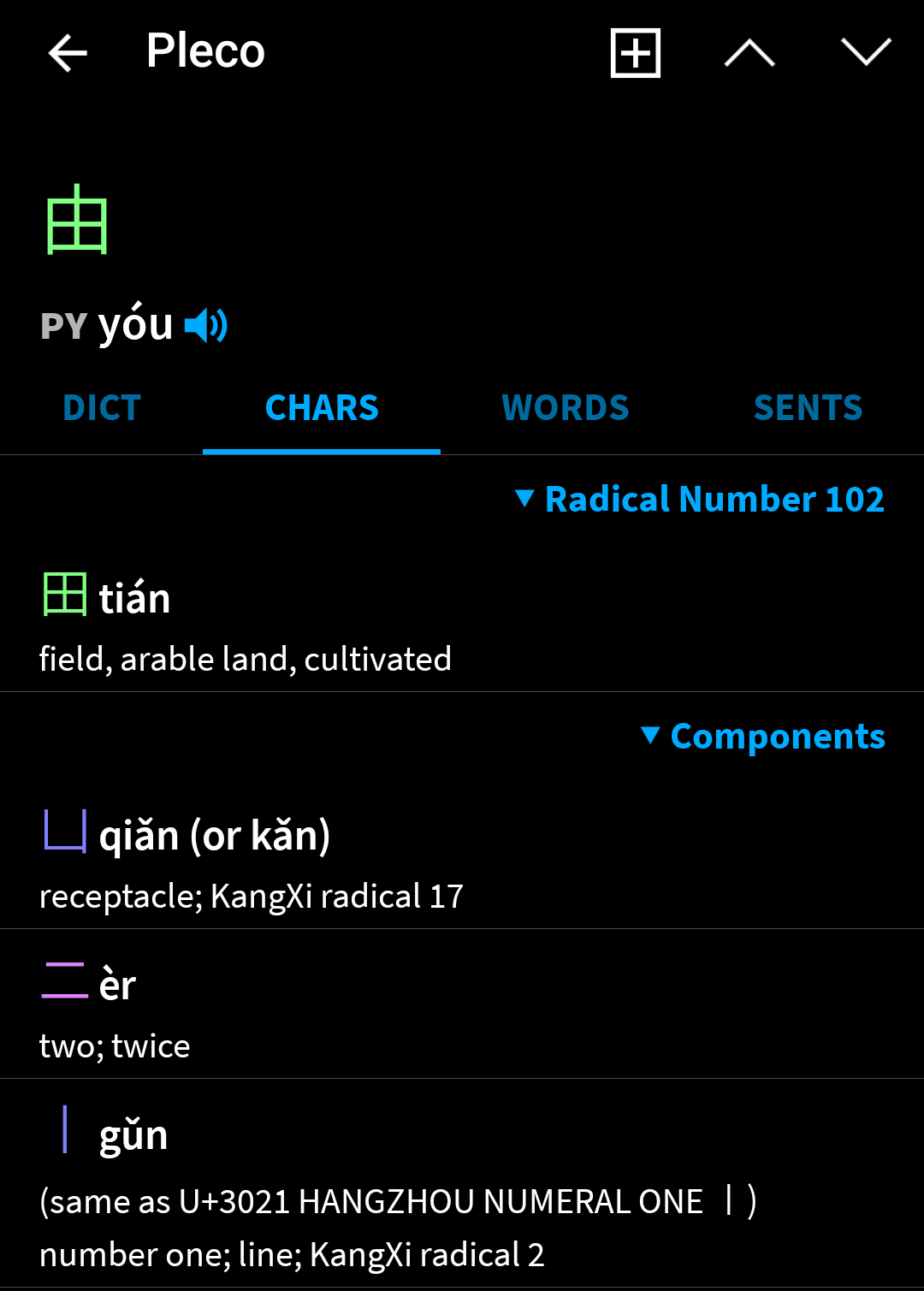The height and width of the screenshot is (1291, 924).
Task: Play the yóu pronunciation audio
Action: (x=206, y=326)
